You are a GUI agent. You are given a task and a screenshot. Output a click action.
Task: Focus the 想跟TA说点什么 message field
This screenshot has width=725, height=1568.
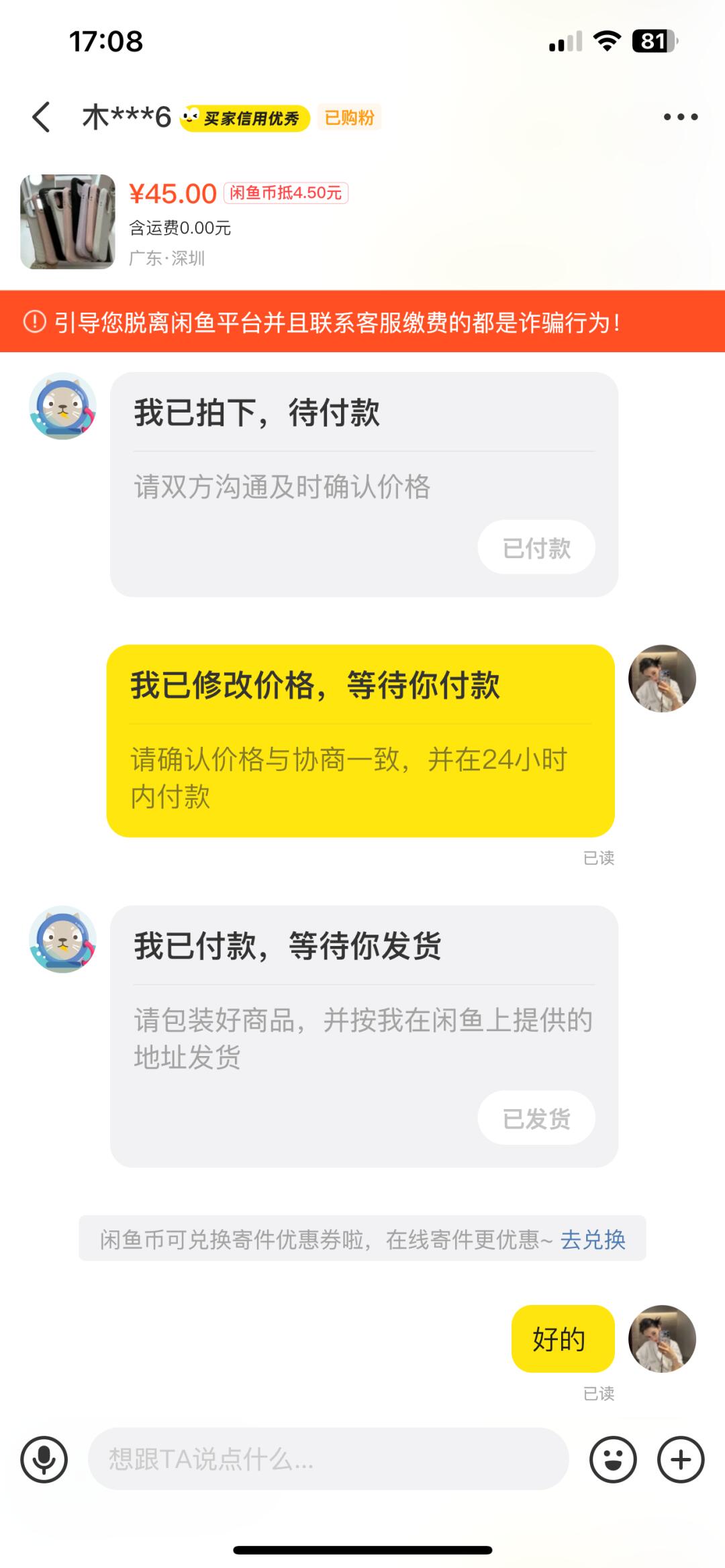328,1459
